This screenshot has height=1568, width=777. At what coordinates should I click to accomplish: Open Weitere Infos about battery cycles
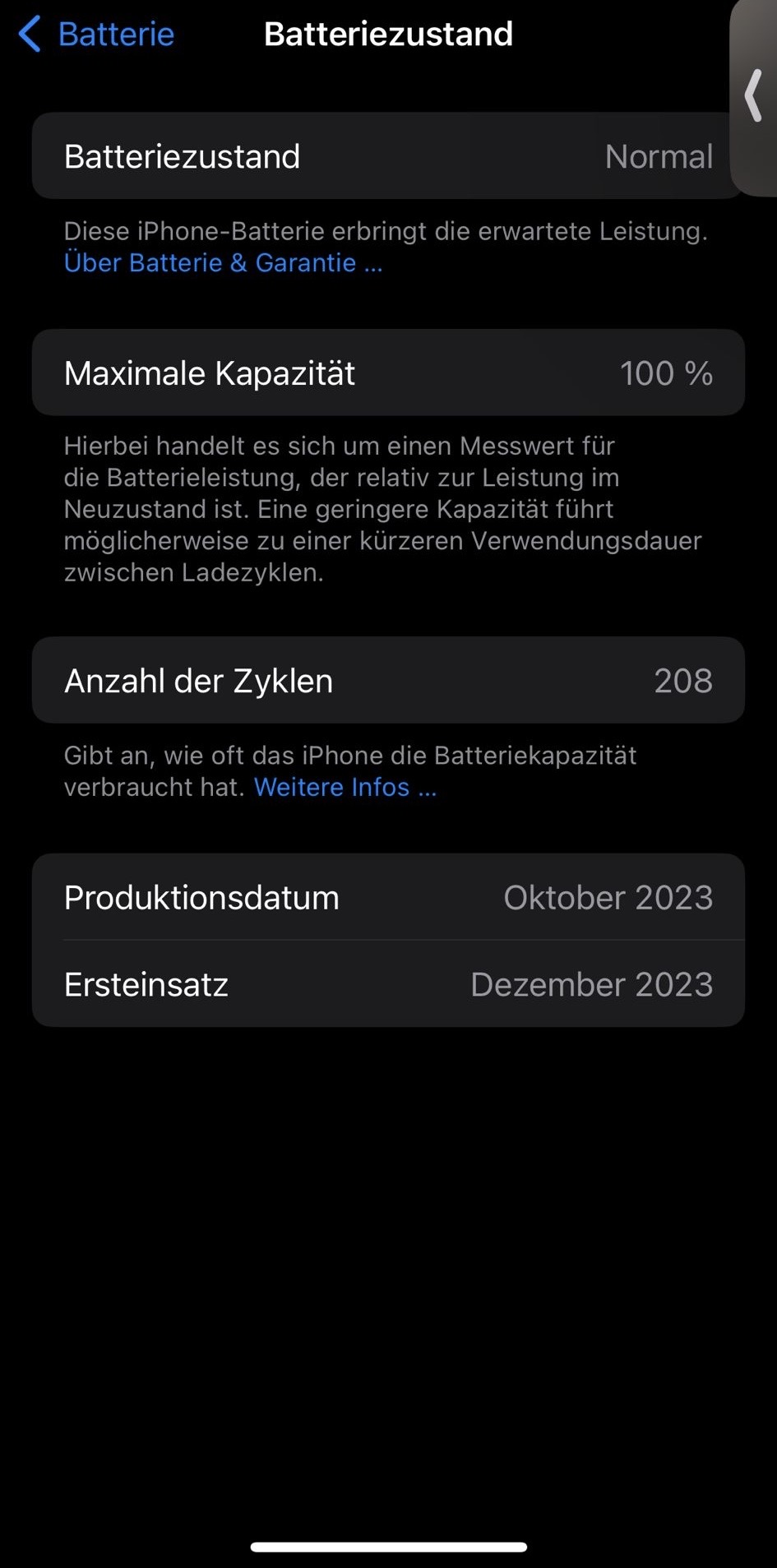pyautogui.click(x=345, y=788)
